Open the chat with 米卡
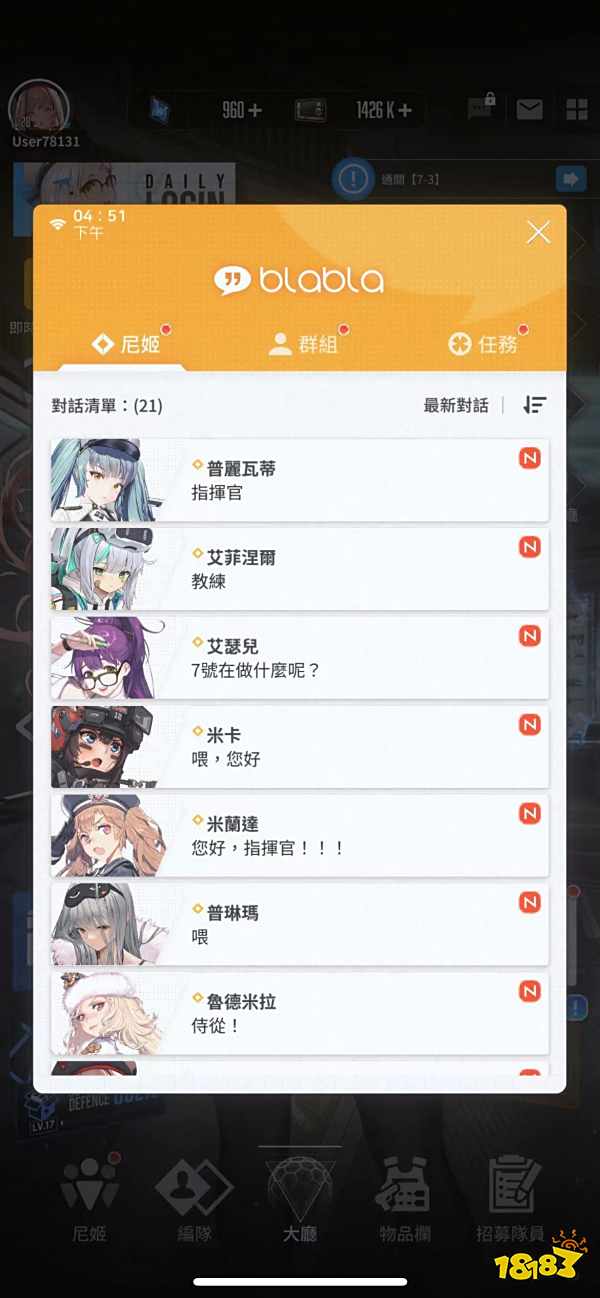This screenshot has height=1298, width=600. [300, 746]
